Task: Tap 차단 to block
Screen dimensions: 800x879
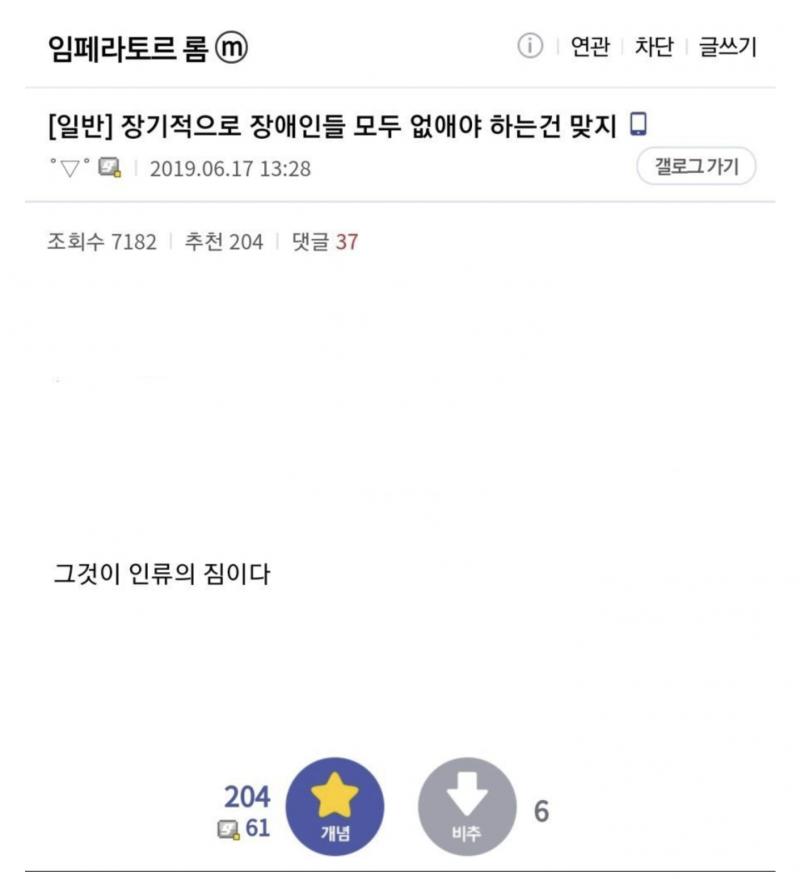Action: (x=654, y=47)
